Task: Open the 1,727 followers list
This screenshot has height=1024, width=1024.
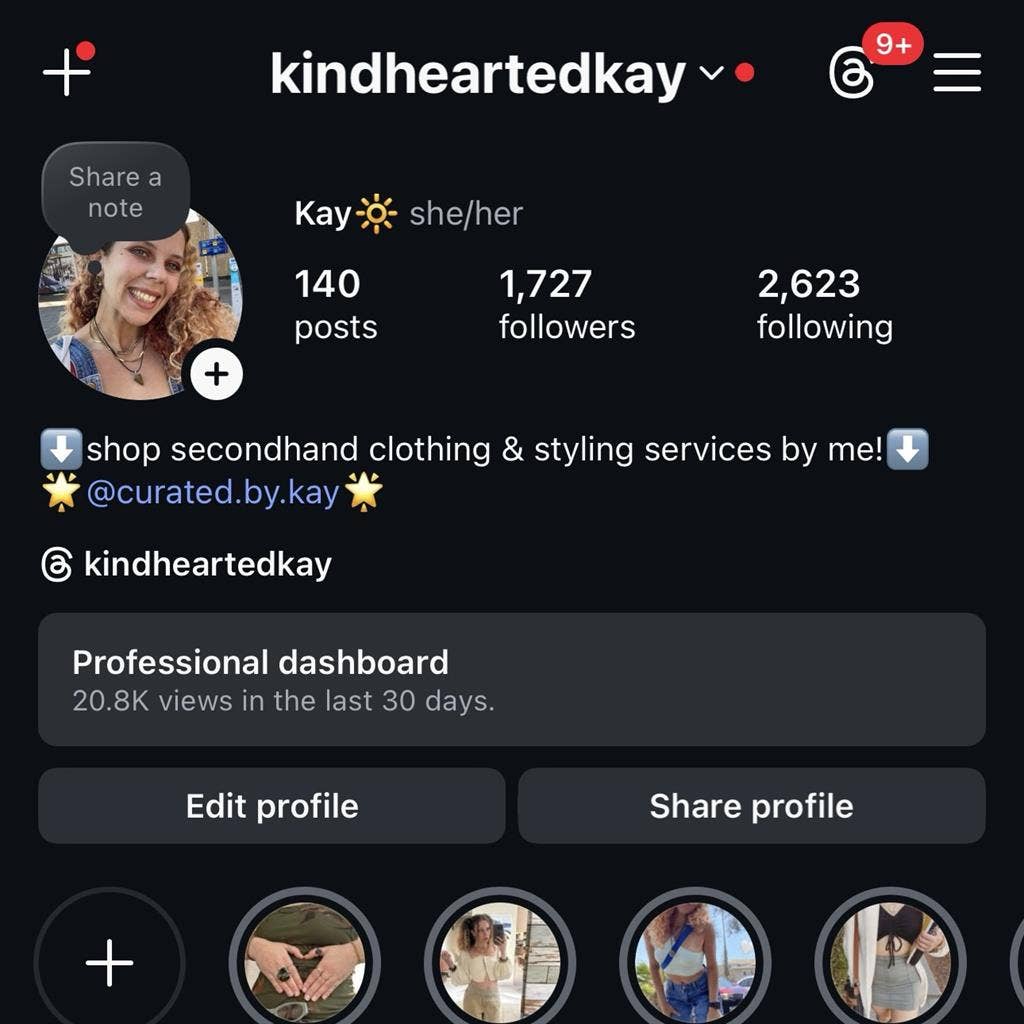Action: 566,304
